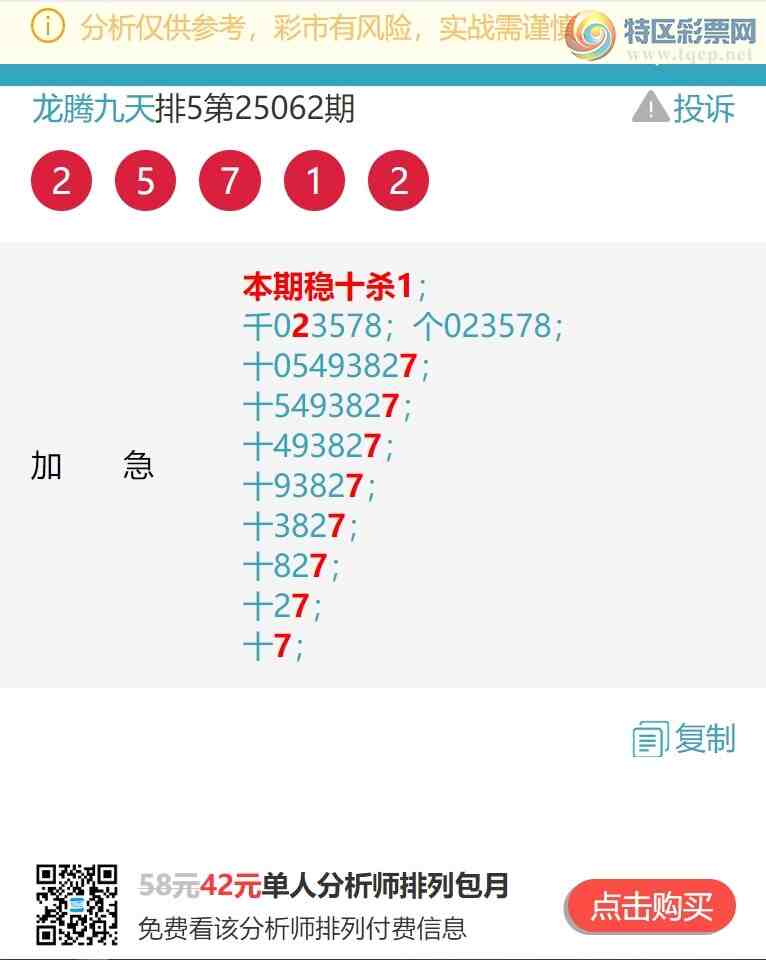Click the 复制 copy document icon

point(651,739)
